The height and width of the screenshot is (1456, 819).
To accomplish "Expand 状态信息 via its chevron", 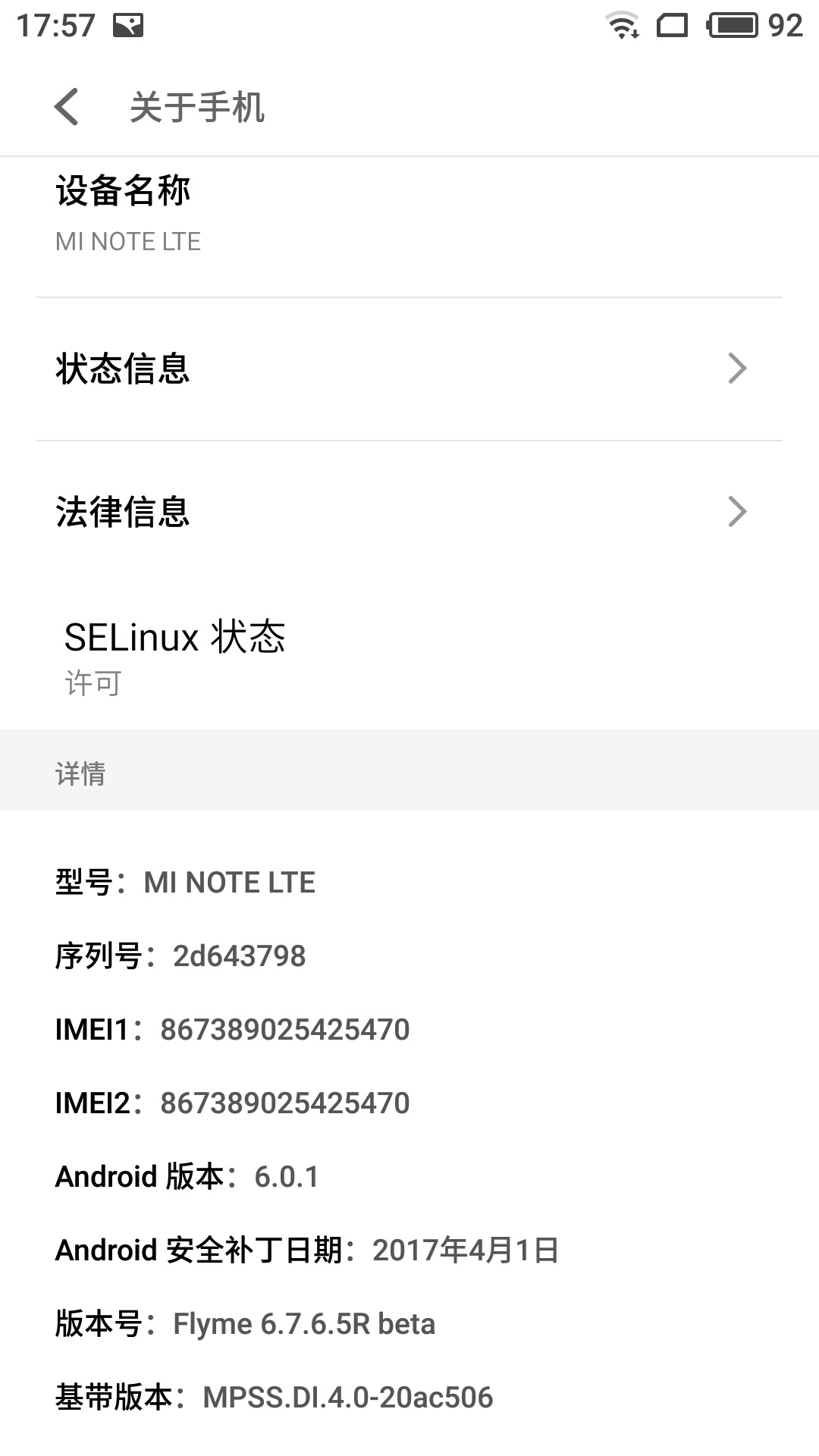I will [736, 369].
